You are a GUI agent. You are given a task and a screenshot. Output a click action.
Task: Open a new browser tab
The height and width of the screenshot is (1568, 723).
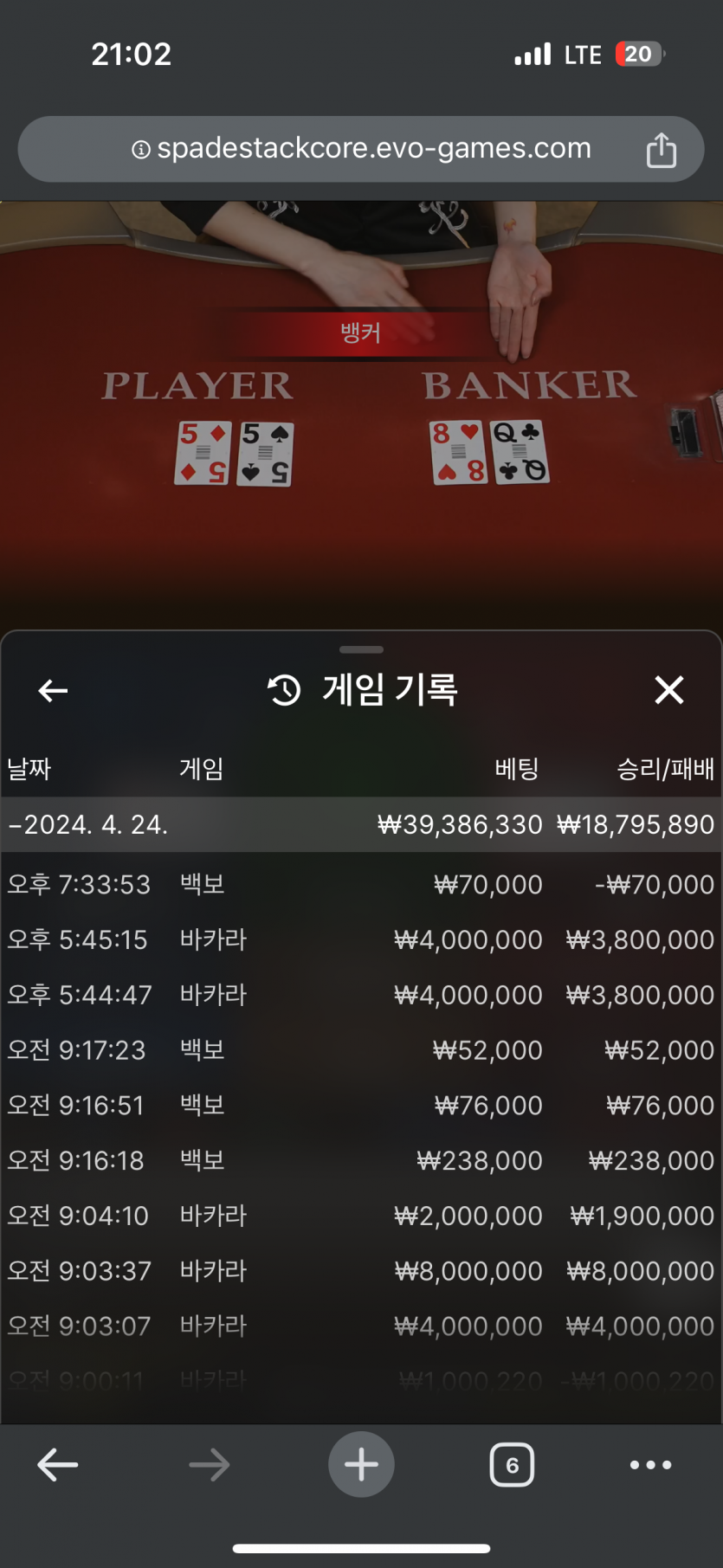tap(361, 1465)
